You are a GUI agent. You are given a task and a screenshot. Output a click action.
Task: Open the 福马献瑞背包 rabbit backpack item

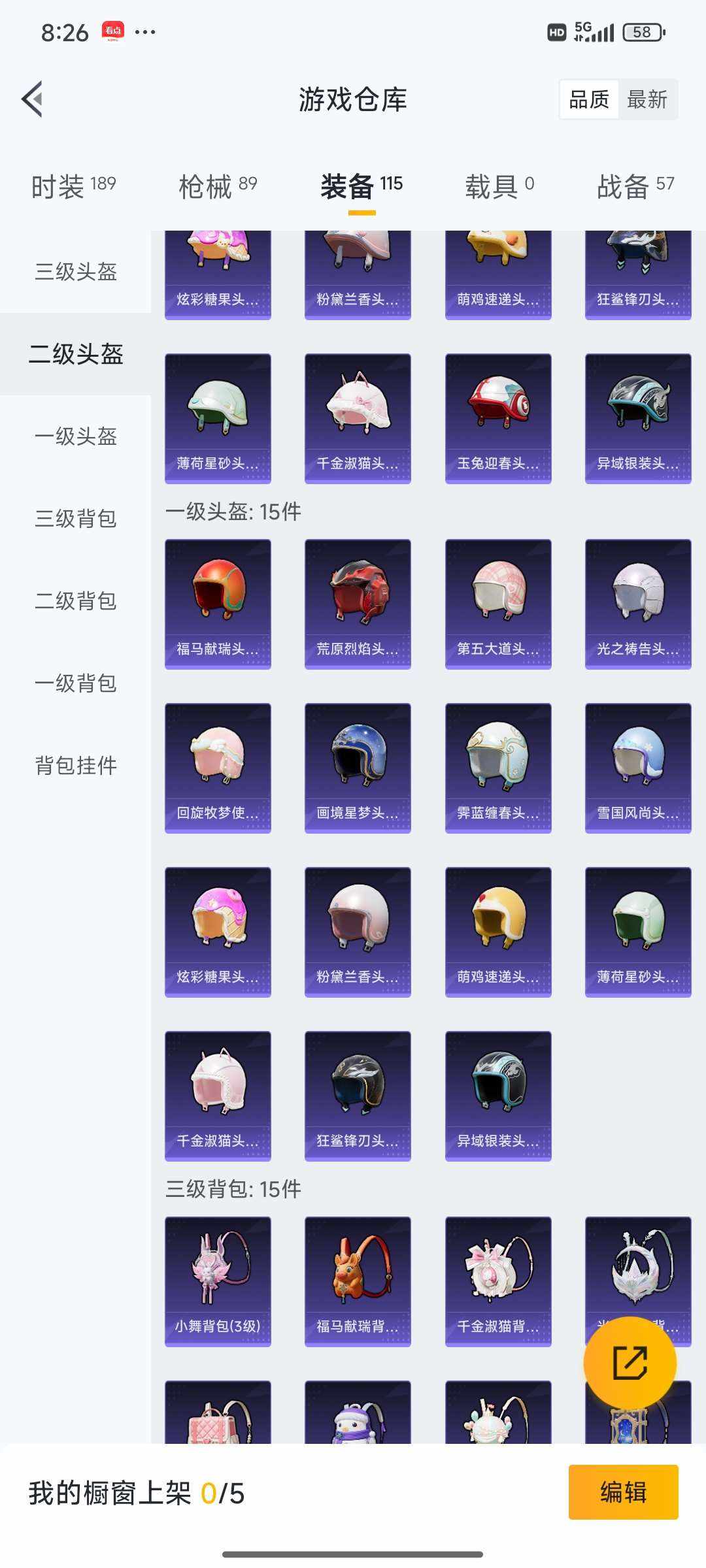coord(358,1281)
